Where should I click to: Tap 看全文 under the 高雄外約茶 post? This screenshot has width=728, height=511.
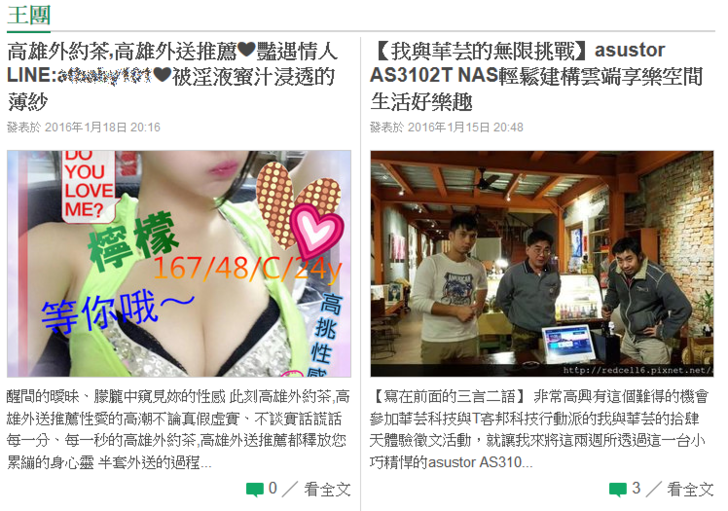pyautogui.click(x=328, y=489)
